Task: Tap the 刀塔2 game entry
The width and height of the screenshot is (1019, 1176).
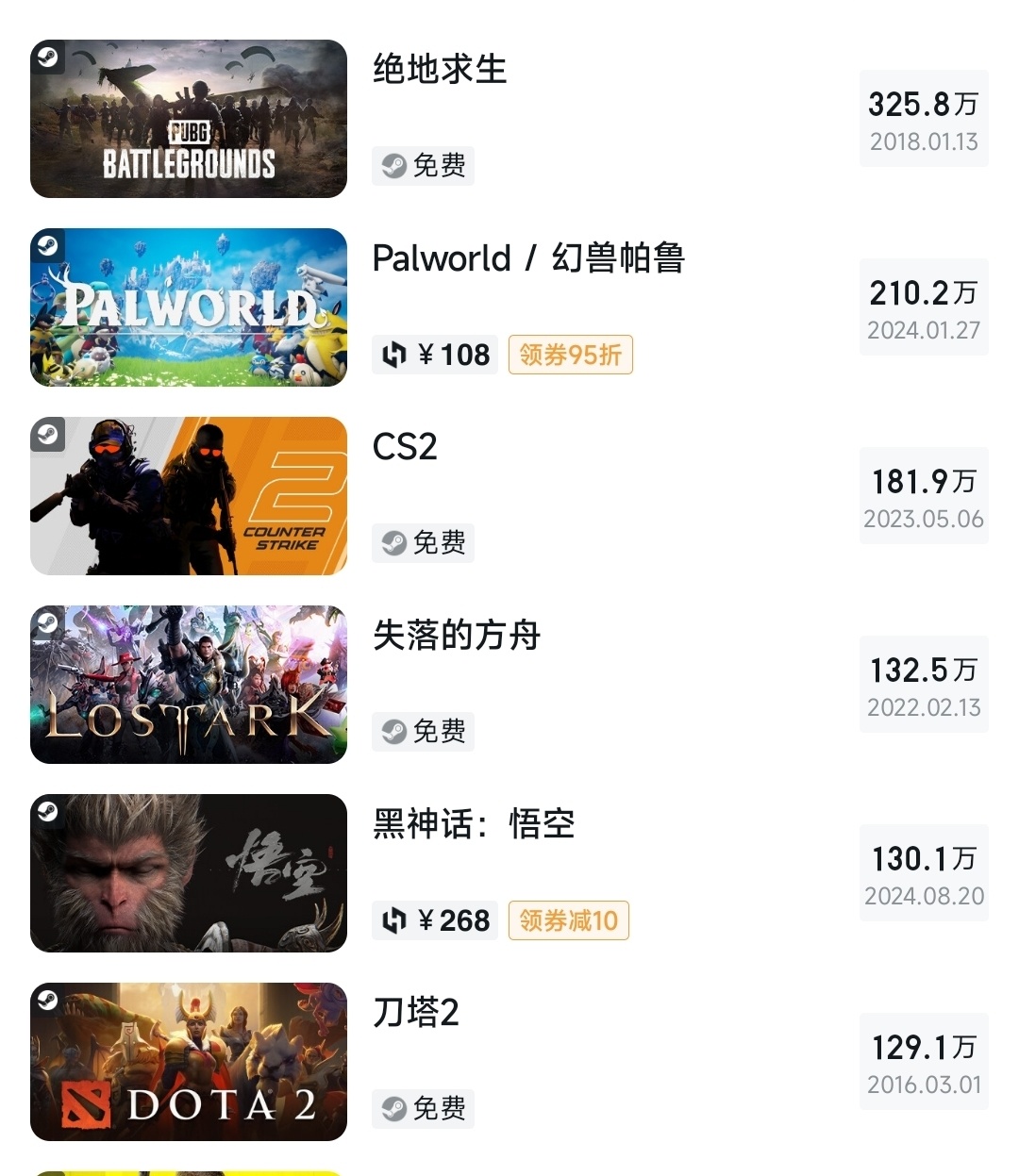Action: click(x=509, y=1062)
